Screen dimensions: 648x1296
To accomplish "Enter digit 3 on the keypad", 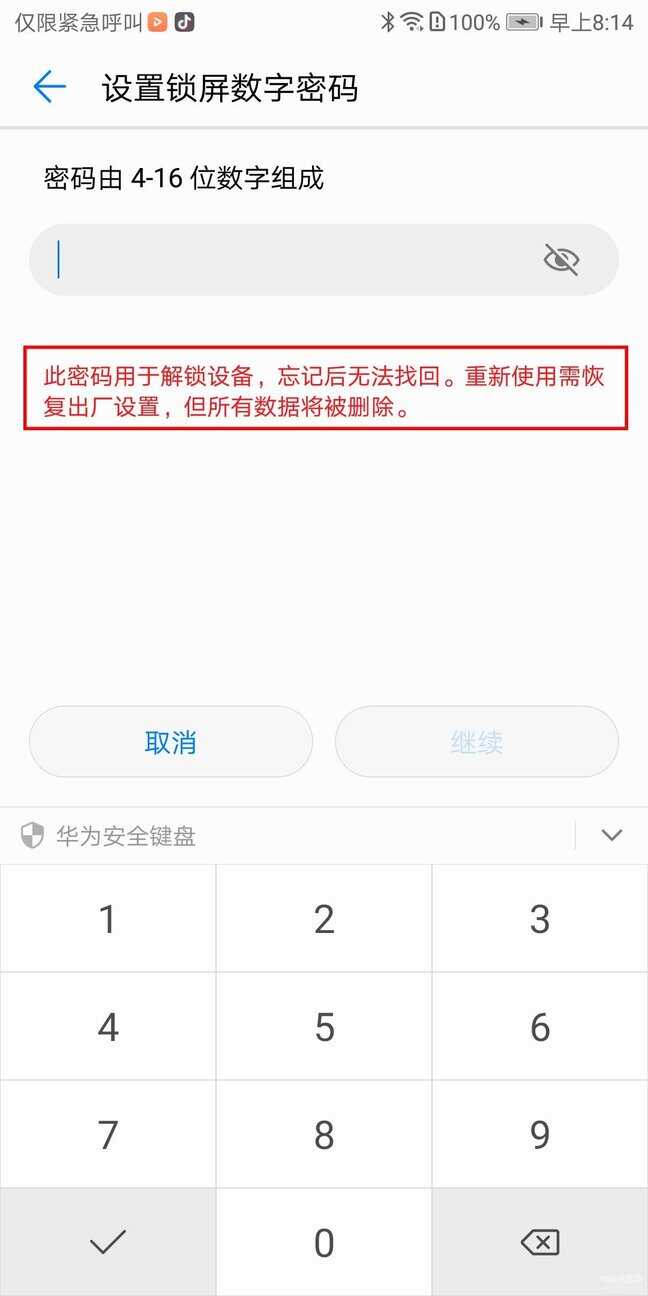I will (x=540, y=919).
